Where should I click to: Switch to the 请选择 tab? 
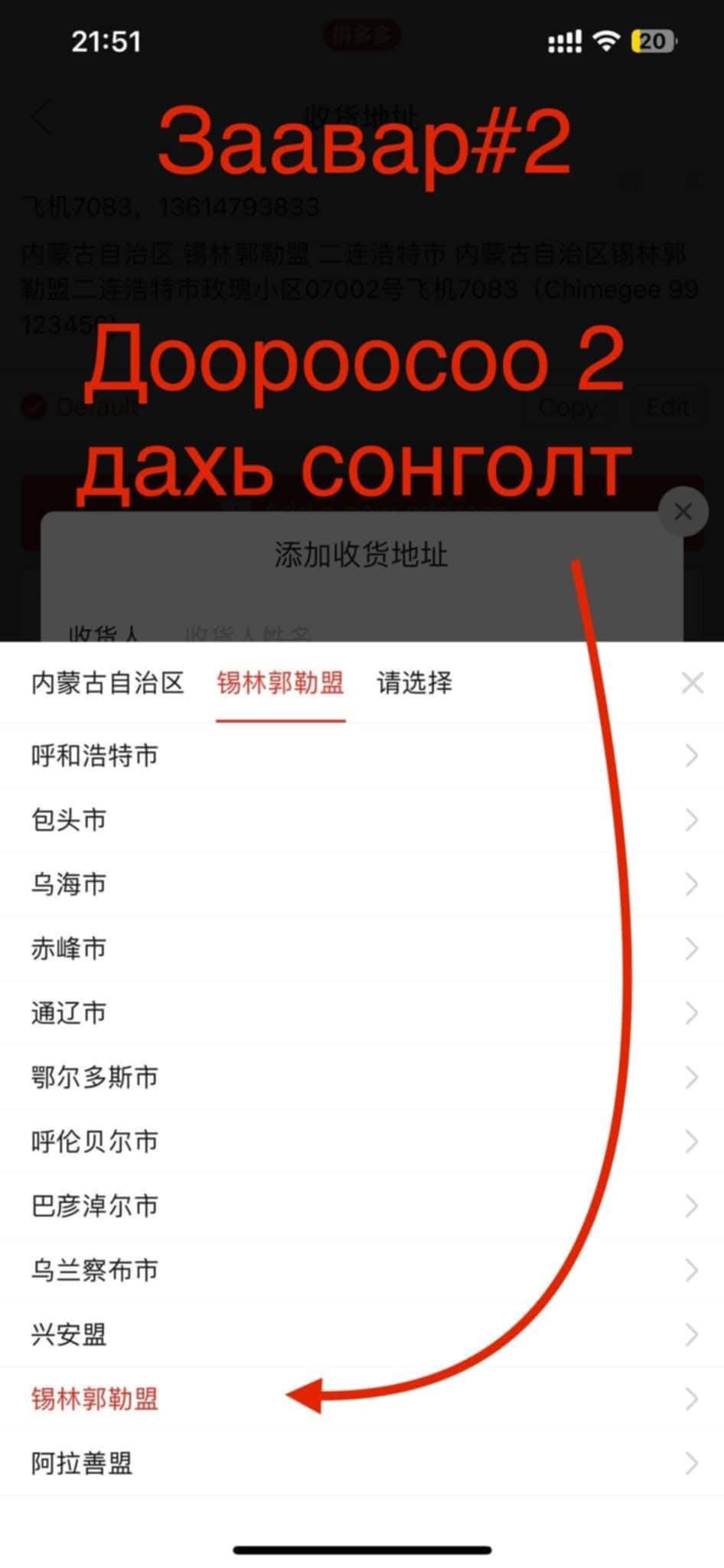(414, 682)
